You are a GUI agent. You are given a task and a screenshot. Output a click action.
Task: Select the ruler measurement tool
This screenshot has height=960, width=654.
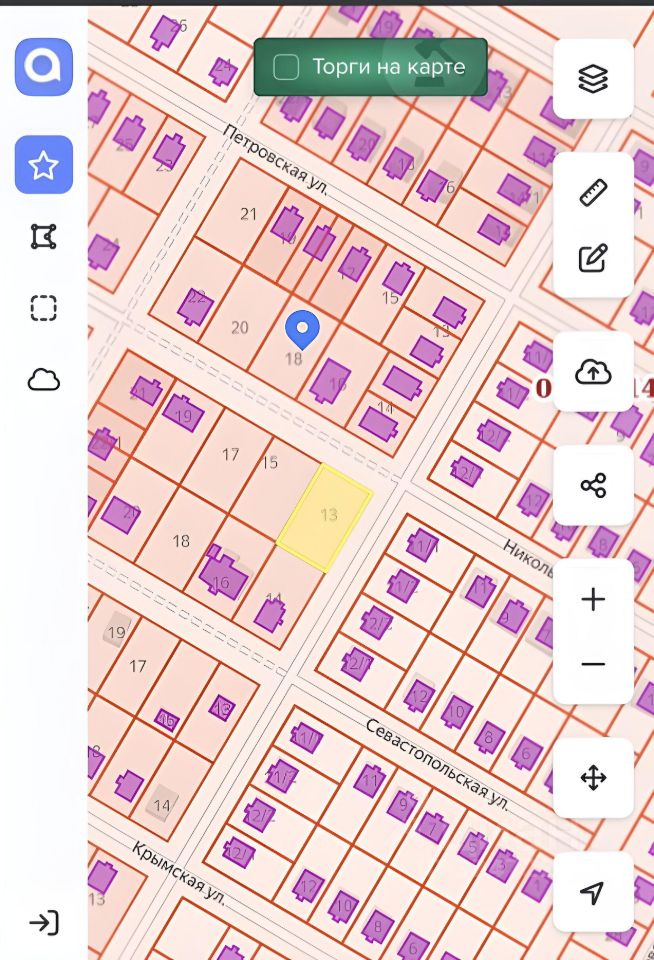pos(593,192)
